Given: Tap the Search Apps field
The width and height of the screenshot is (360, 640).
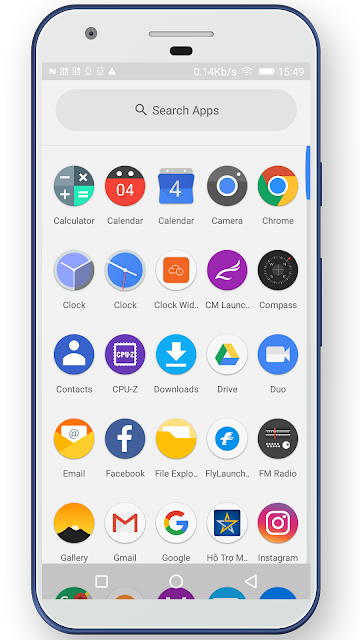Looking at the screenshot, I should 176,110.
